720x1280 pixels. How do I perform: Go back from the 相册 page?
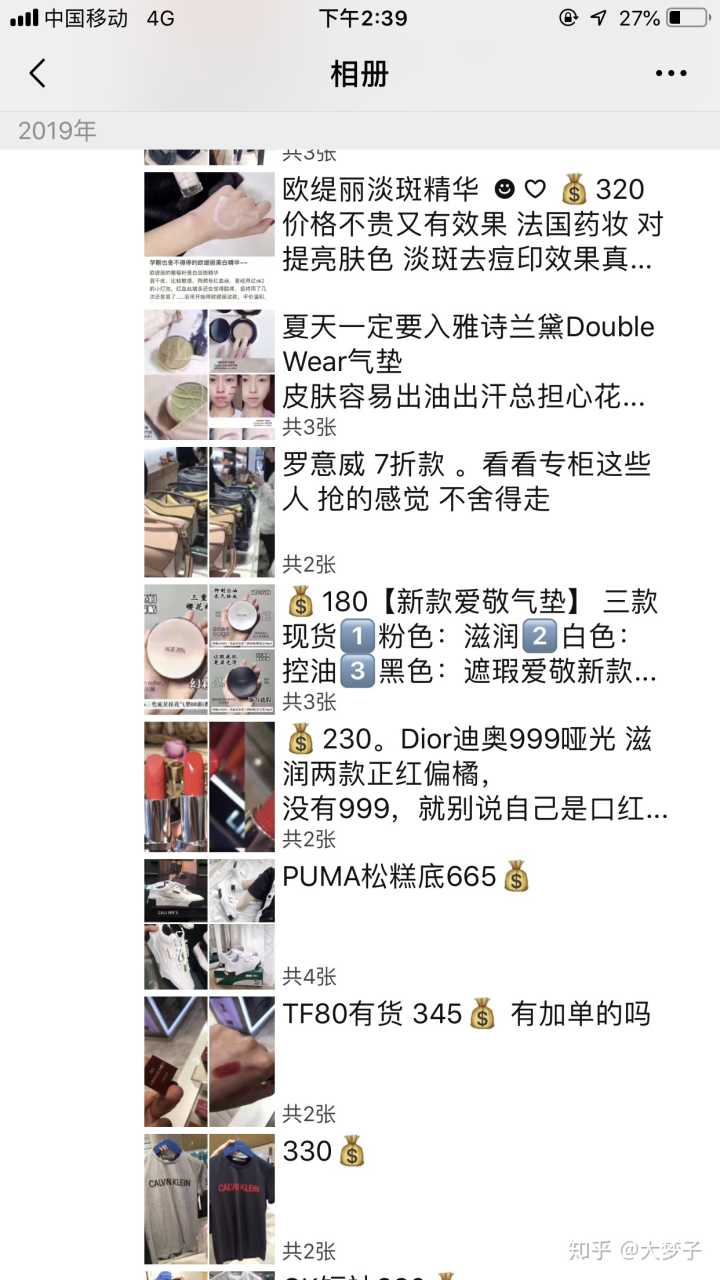[x=38, y=73]
